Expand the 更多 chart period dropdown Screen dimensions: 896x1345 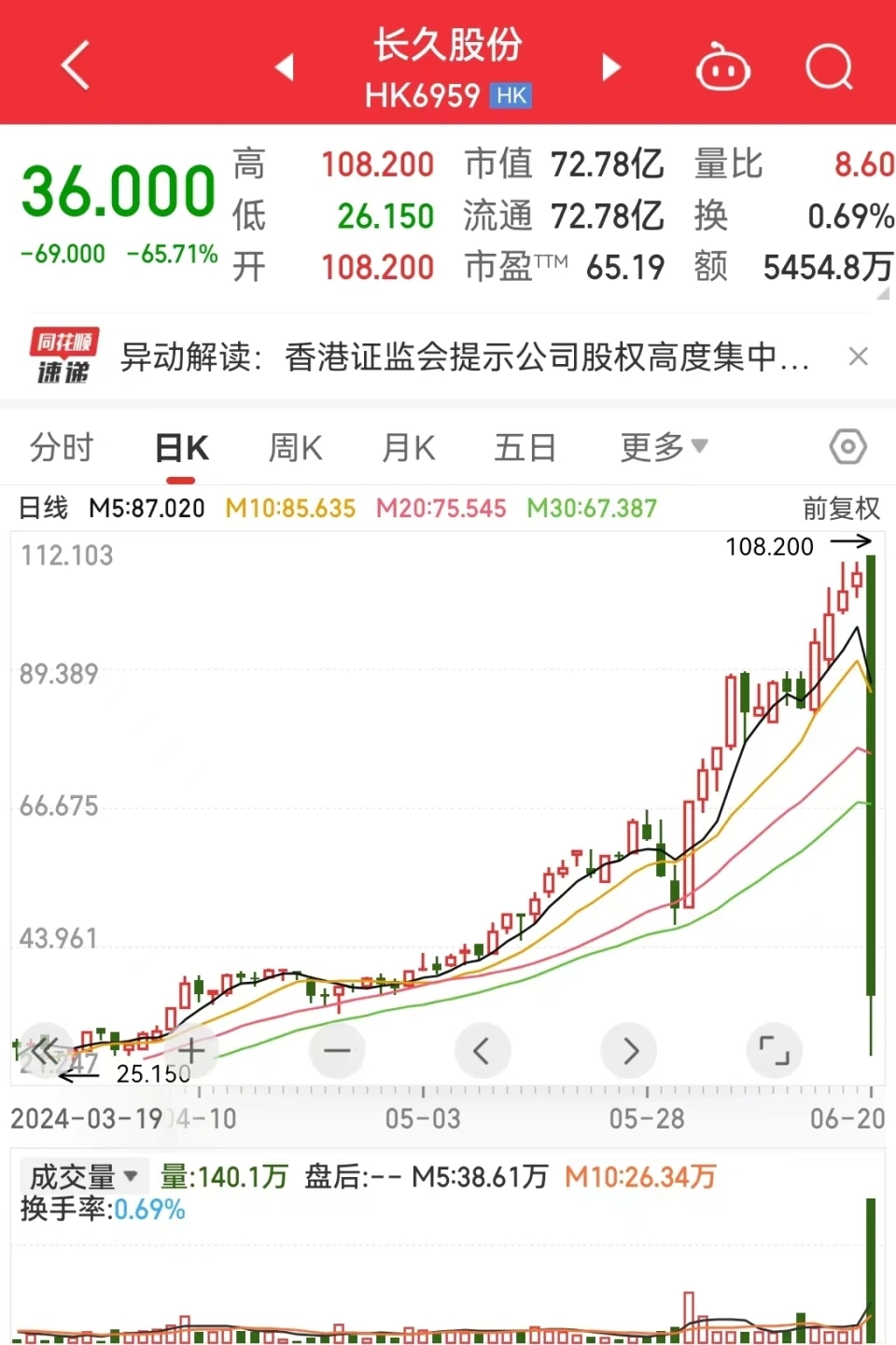[664, 448]
